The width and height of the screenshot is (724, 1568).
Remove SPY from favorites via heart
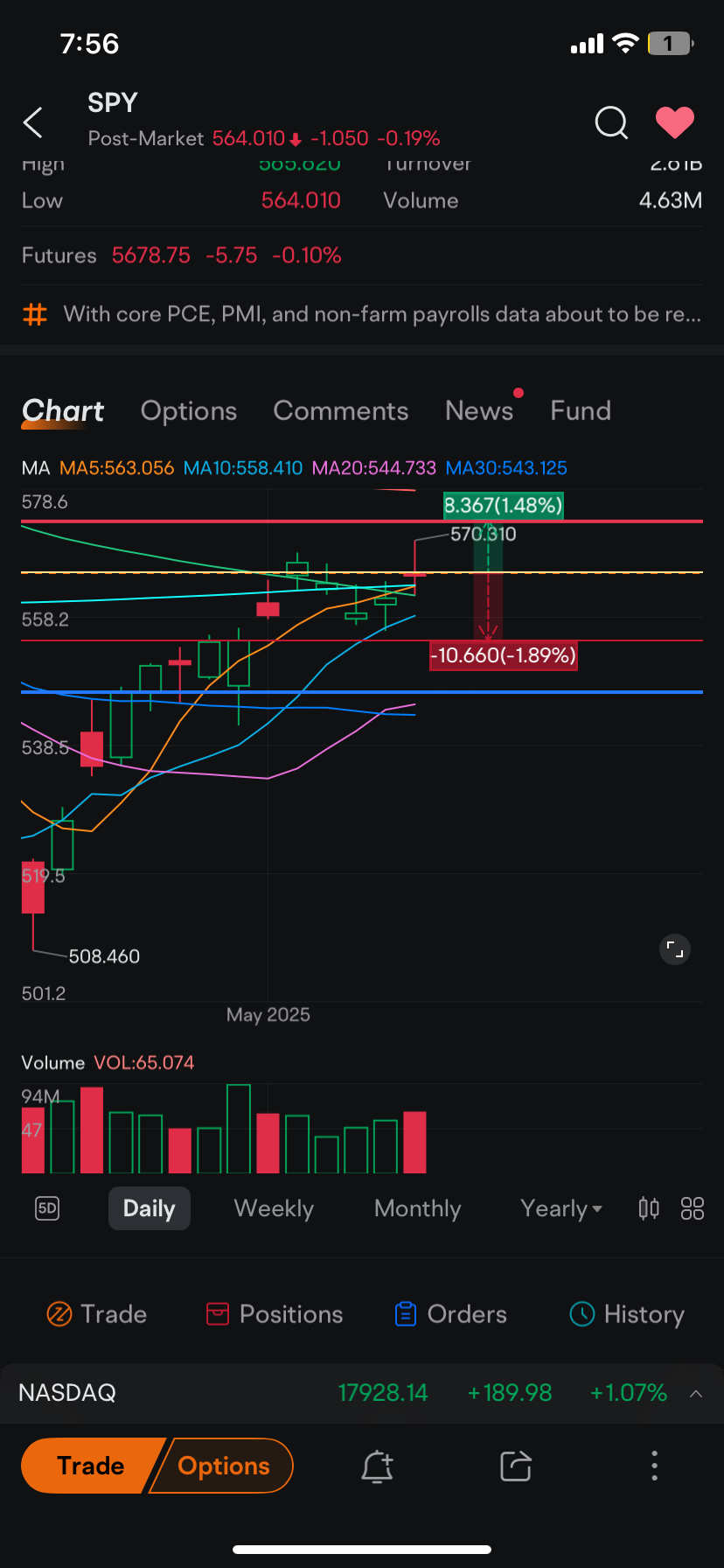coord(674,122)
